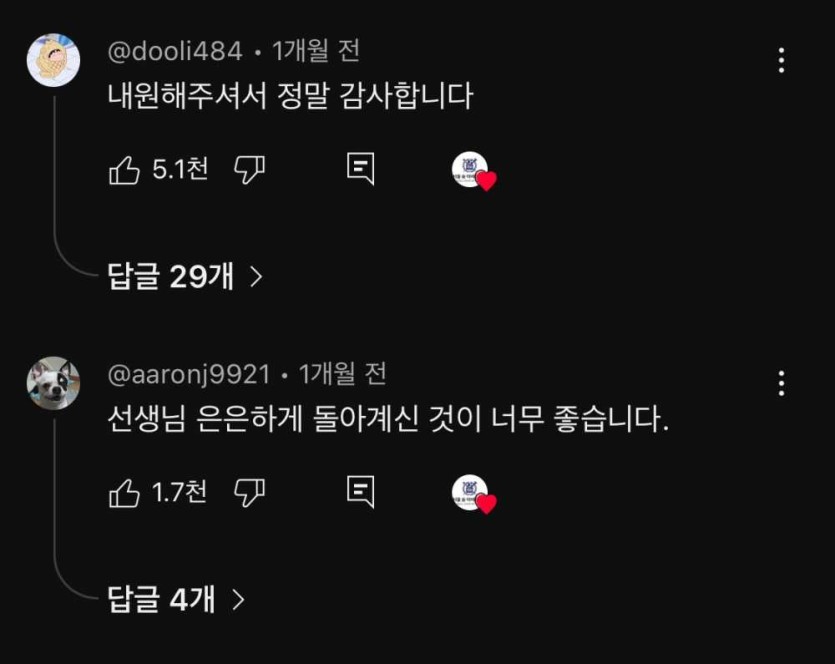Dislike the comment by @aaronj9921
The image size is (835, 664).
[249, 491]
